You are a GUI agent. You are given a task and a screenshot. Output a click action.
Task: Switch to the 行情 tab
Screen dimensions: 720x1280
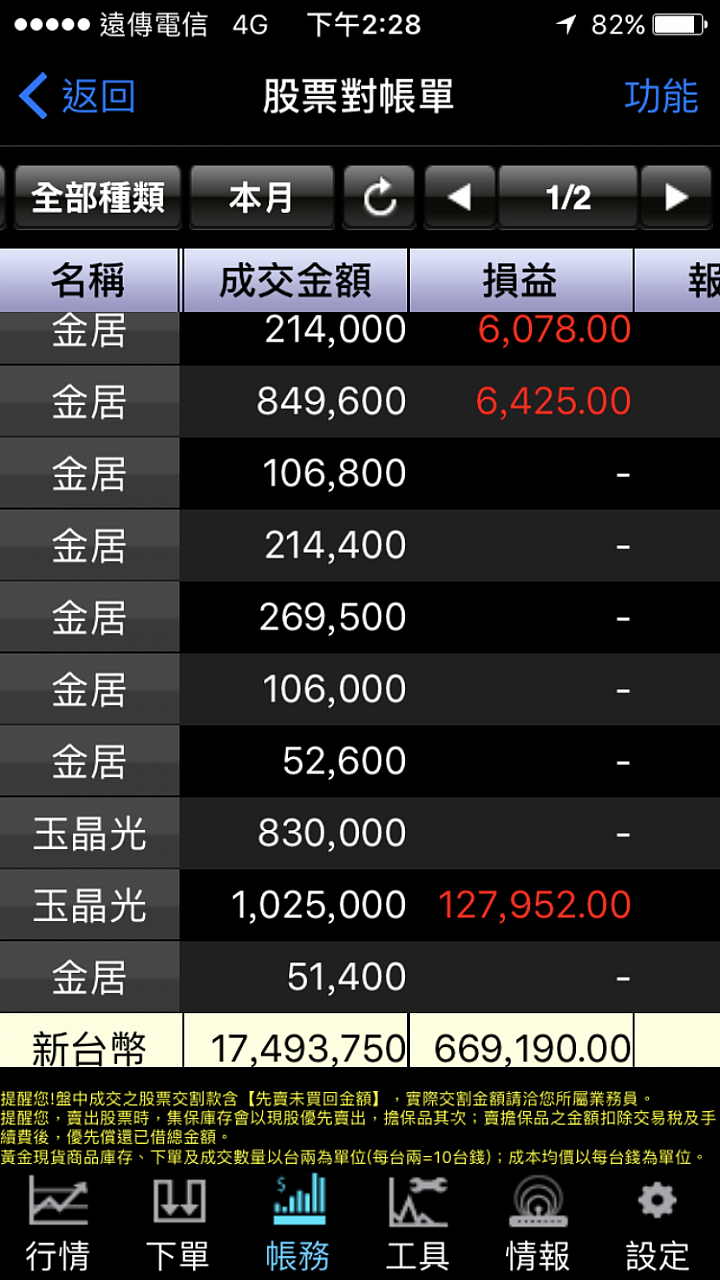pos(58,1223)
